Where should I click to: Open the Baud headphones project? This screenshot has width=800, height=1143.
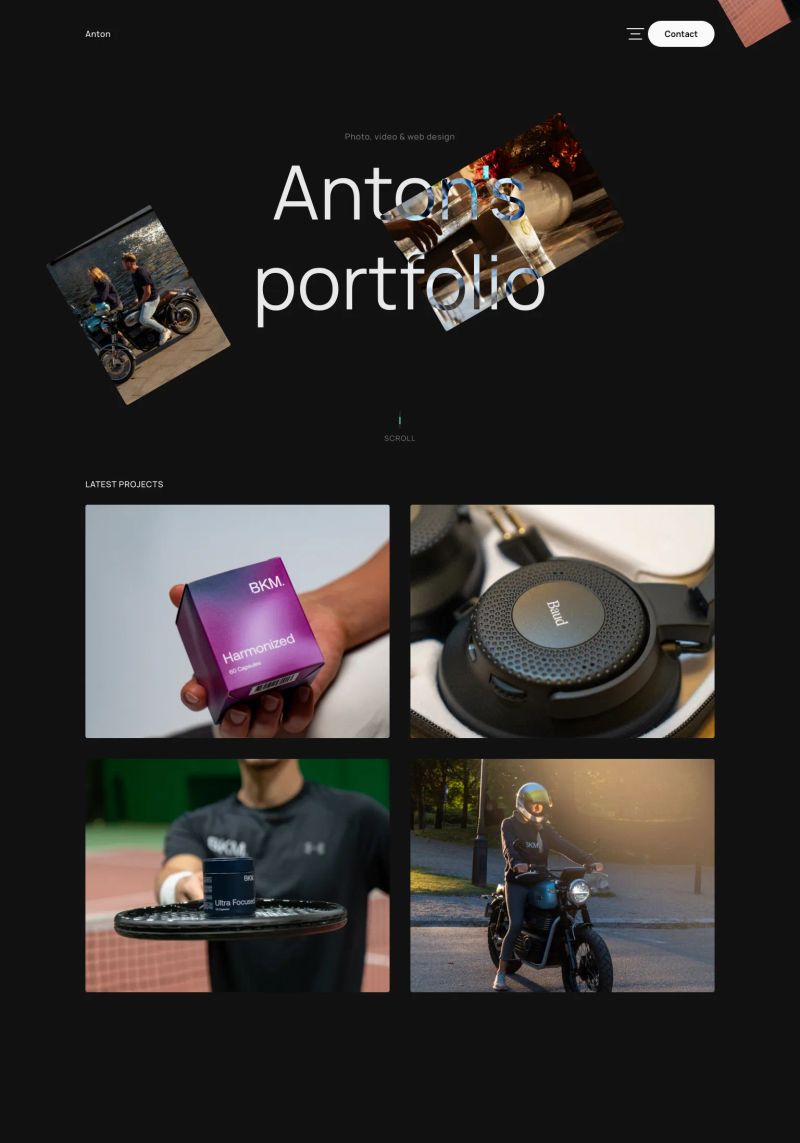[562, 621]
